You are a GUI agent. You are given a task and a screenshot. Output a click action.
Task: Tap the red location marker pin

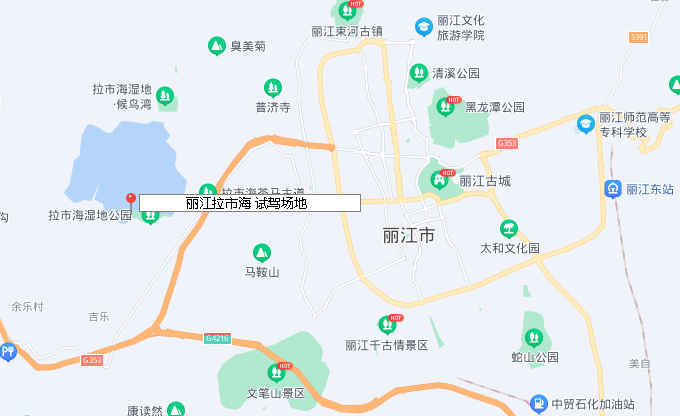(130, 200)
